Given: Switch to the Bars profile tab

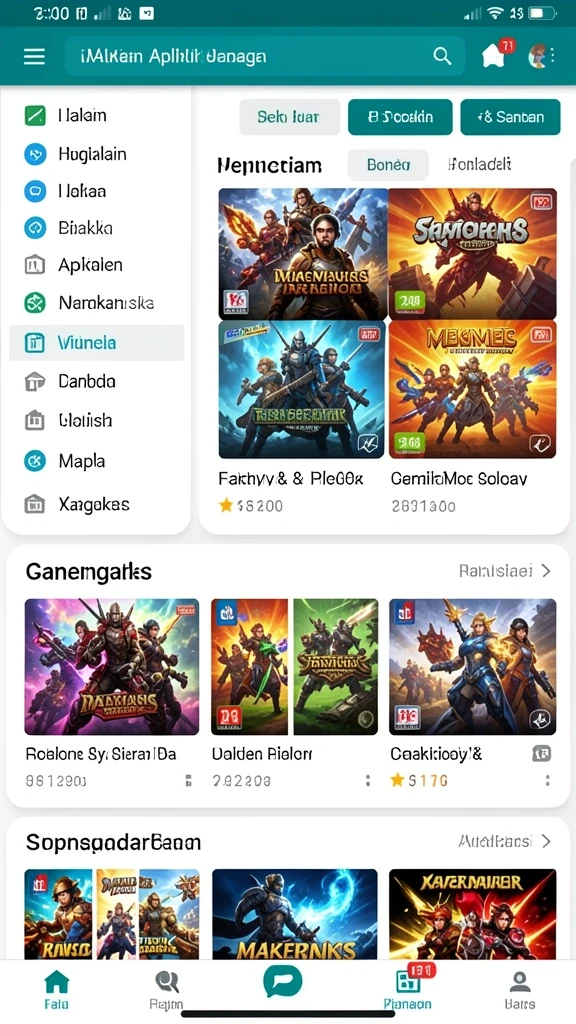Looking at the screenshot, I should [x=520, y=990].
